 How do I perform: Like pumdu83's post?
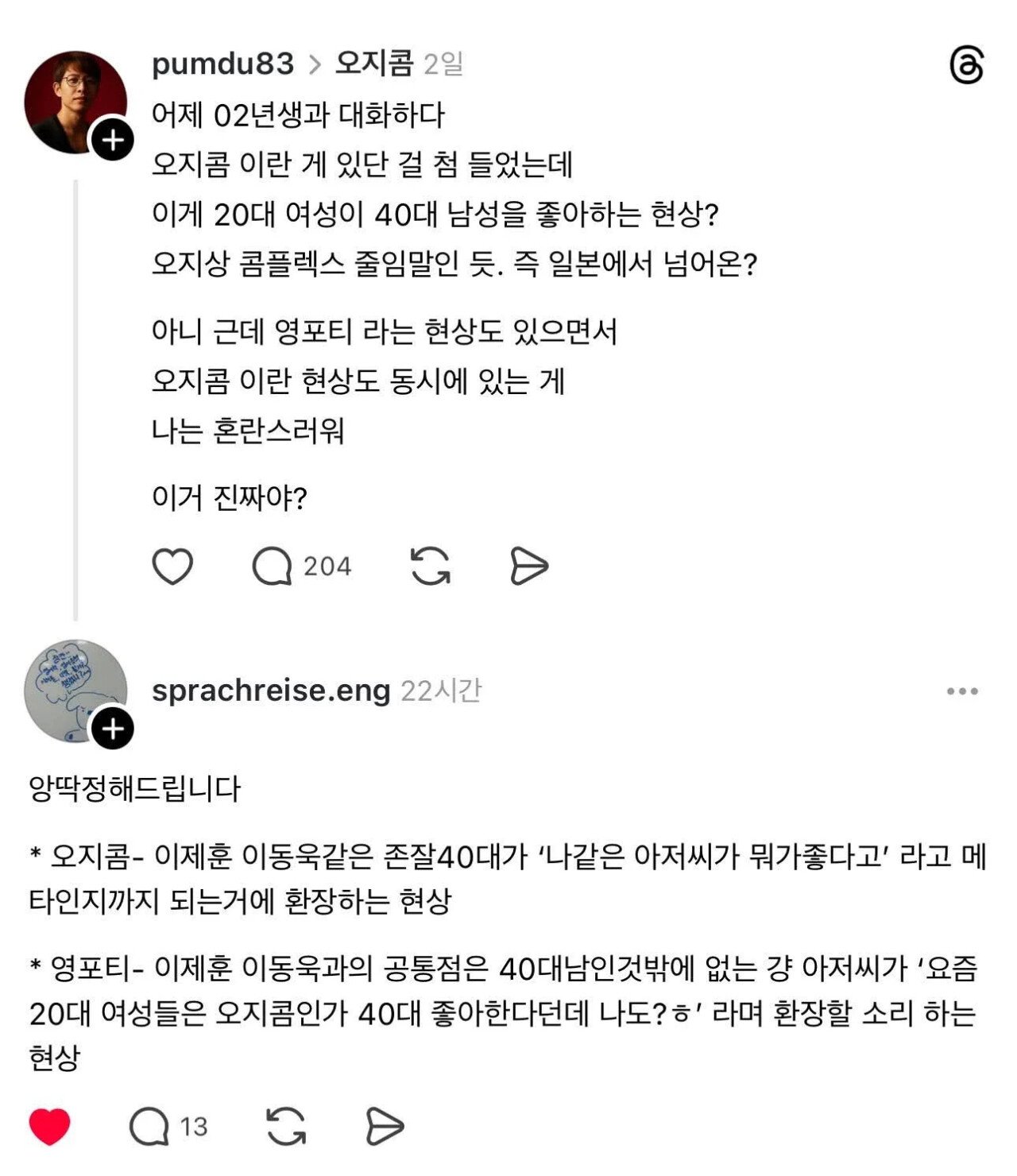click(x=172, y=567)
